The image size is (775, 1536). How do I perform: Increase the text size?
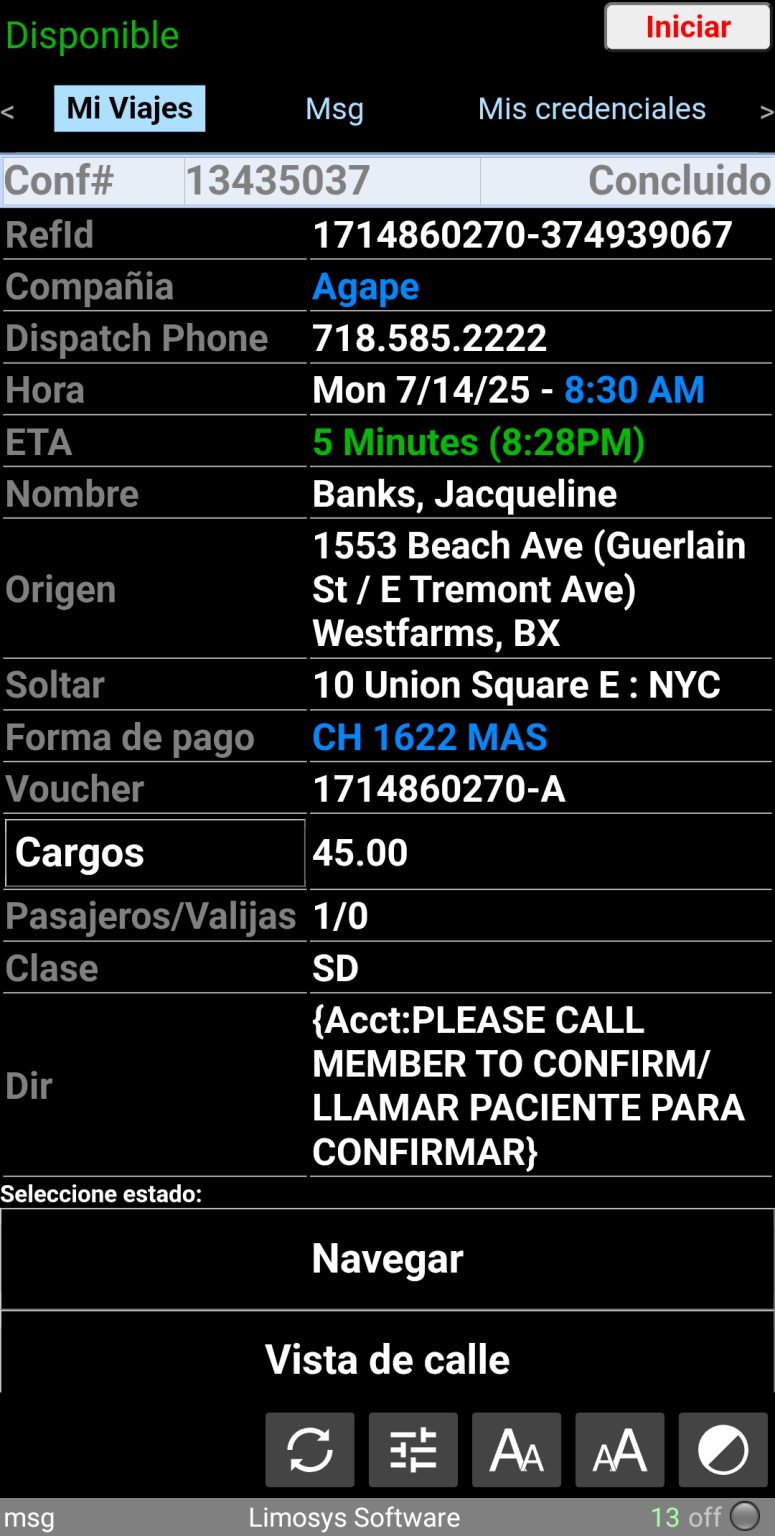[619, 1450]
